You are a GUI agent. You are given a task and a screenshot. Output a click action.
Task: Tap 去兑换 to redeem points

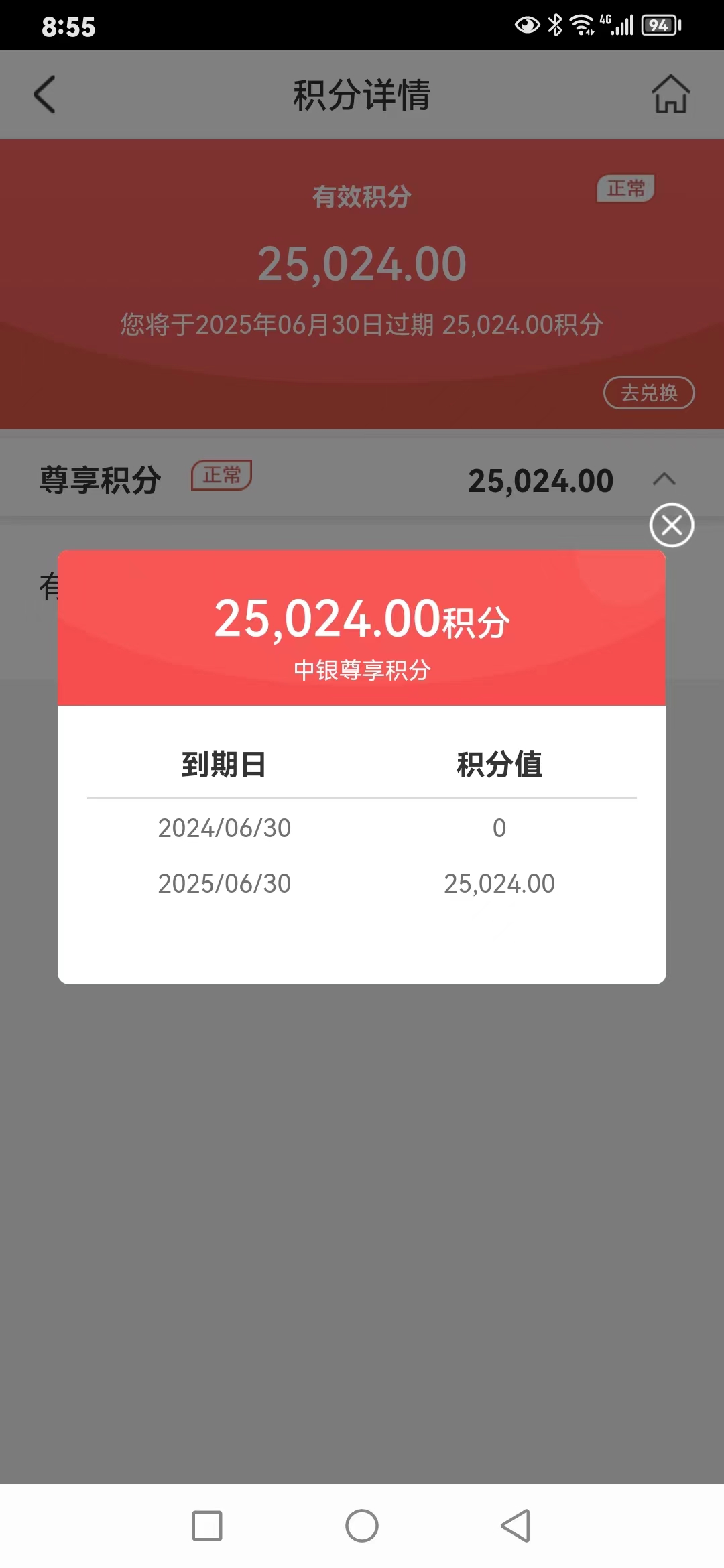coord(649,393)
